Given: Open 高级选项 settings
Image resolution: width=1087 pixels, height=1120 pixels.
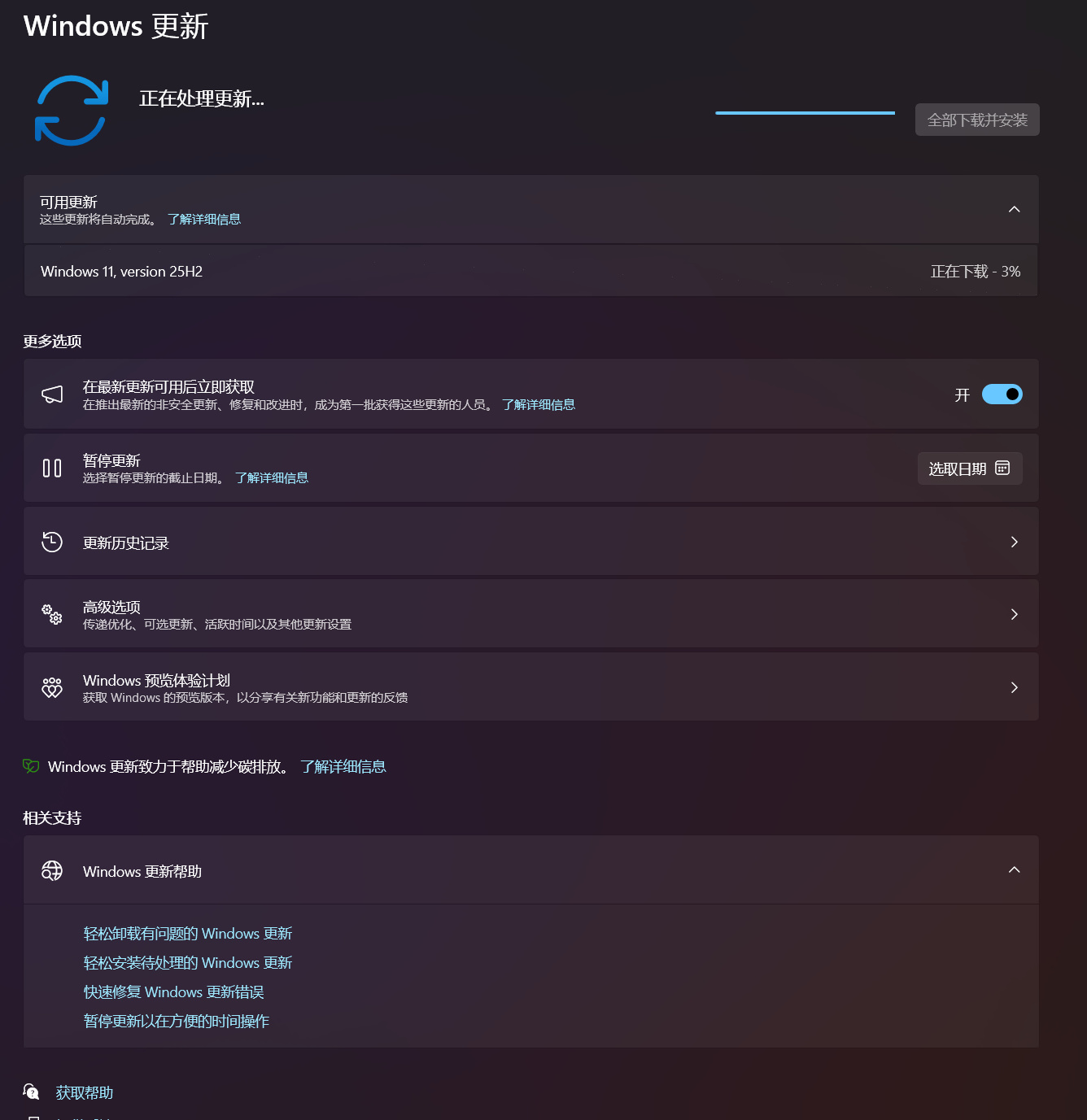Looking at the screenshot, I should click(x=531, y=614).
